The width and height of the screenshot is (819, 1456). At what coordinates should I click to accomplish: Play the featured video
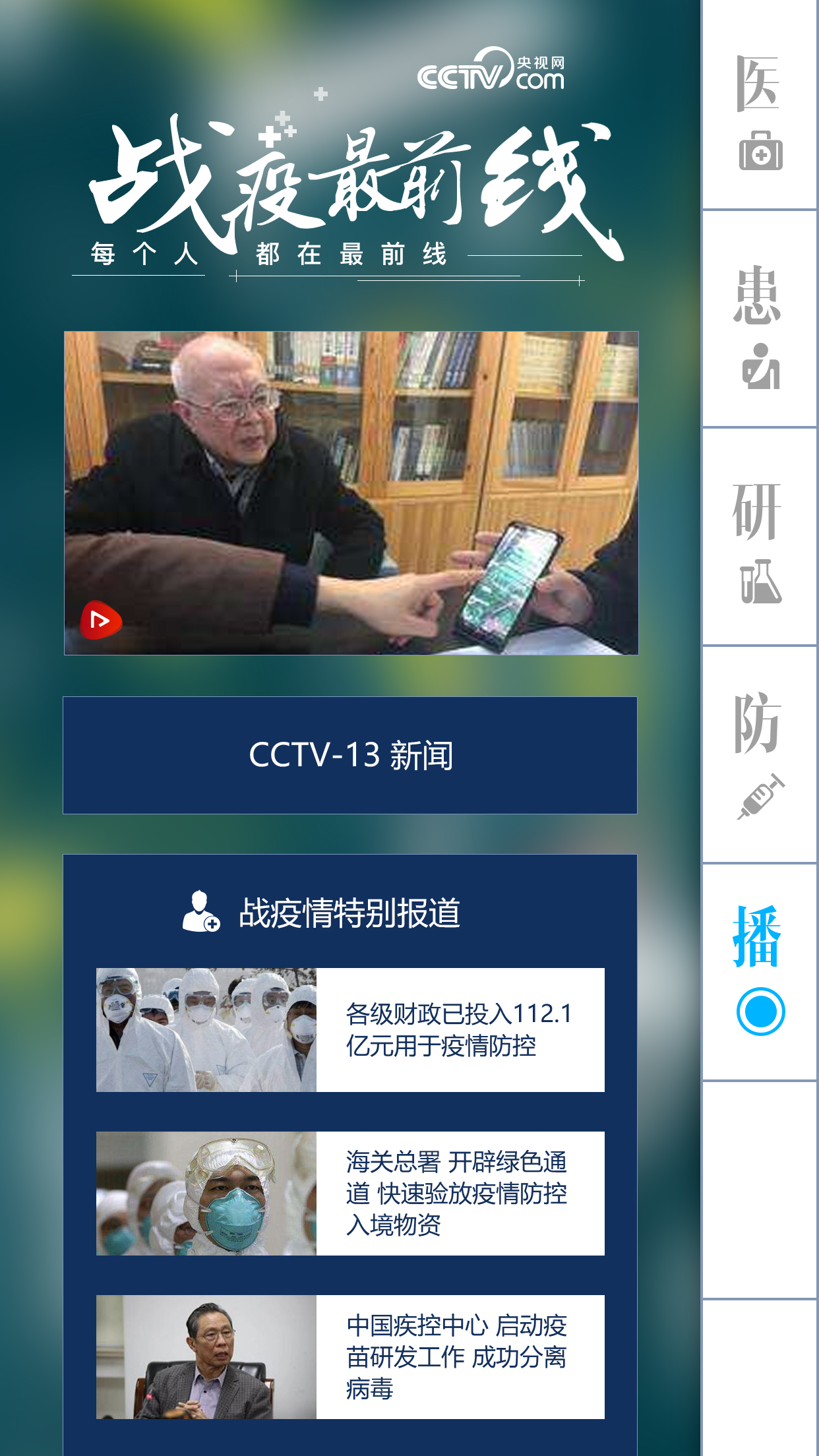tap(101, 620)
